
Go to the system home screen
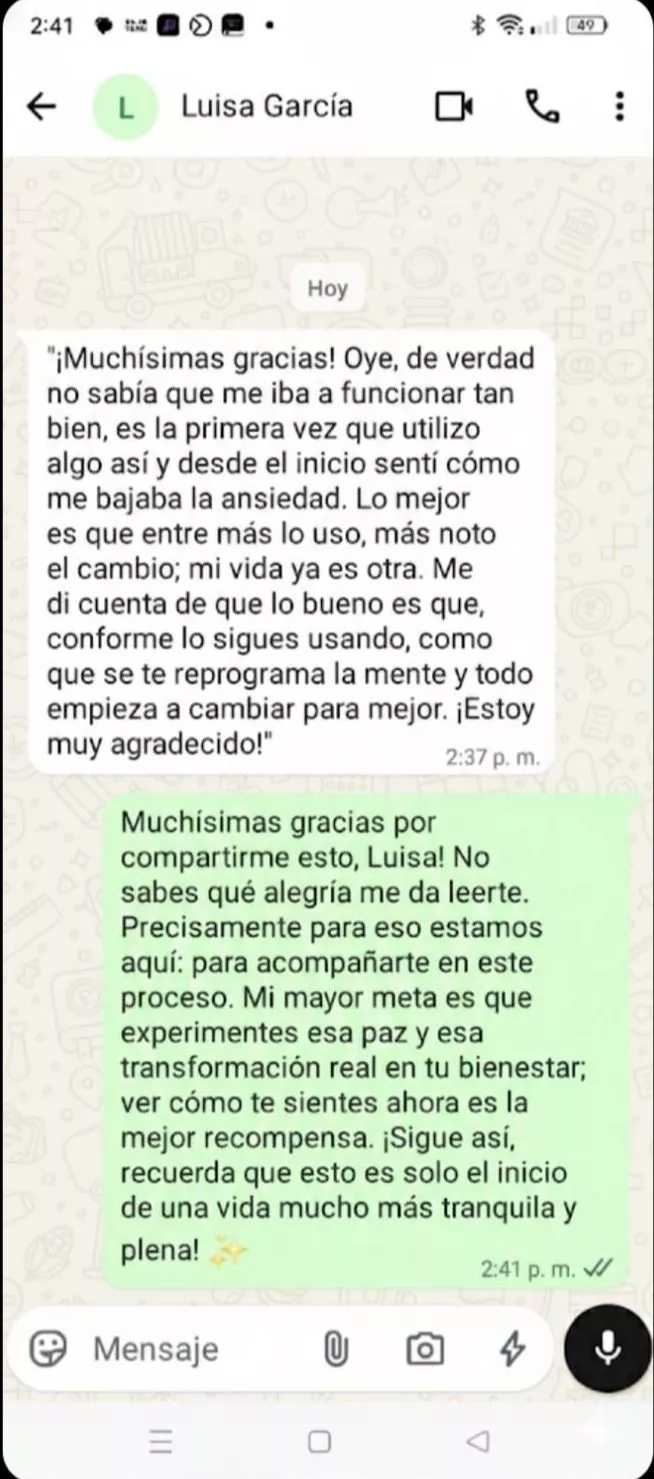(x=319, y=1441)
